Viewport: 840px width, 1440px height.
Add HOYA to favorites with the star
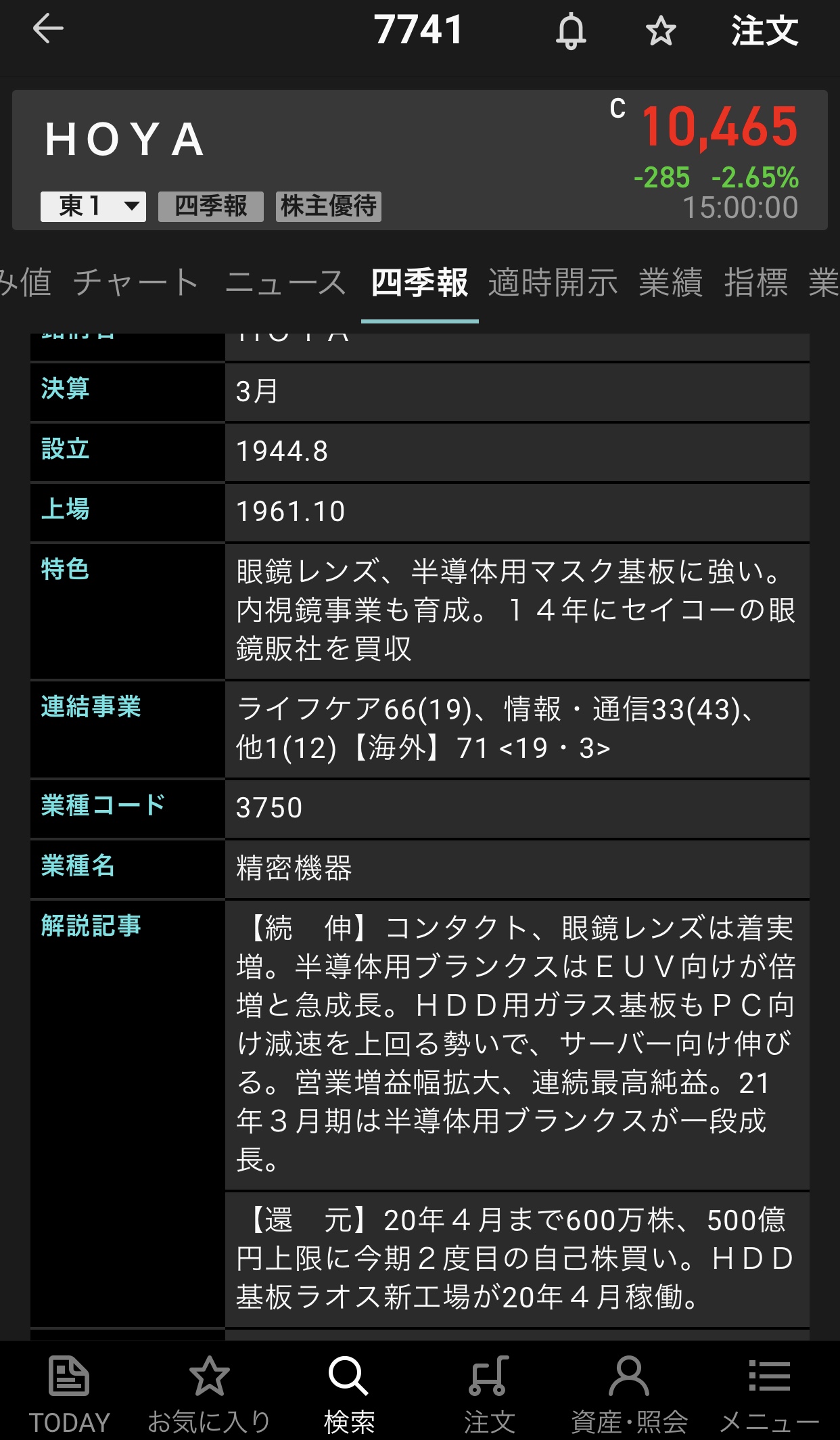(x=660, y=31)
